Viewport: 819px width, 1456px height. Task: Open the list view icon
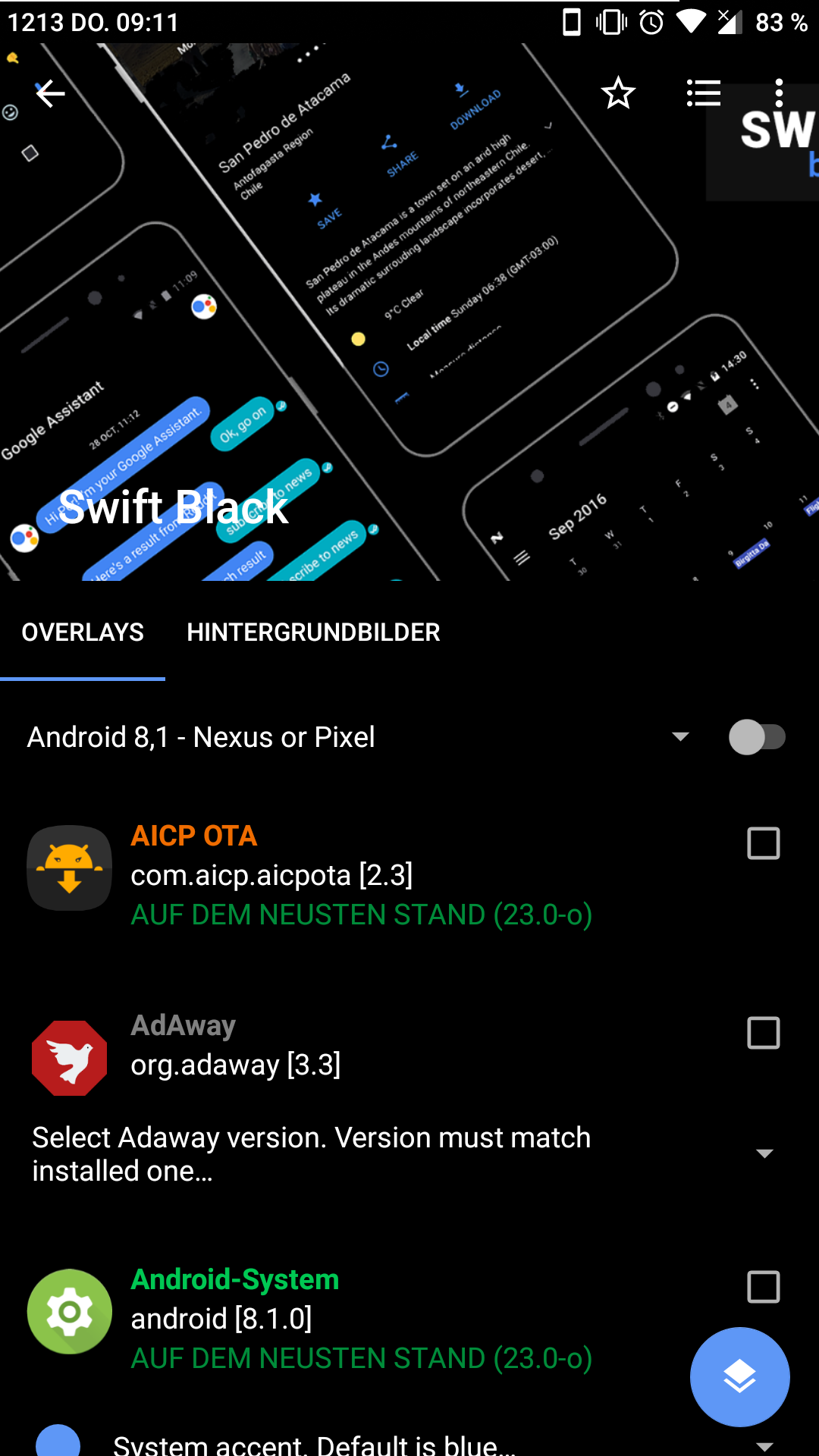point(703,93)
